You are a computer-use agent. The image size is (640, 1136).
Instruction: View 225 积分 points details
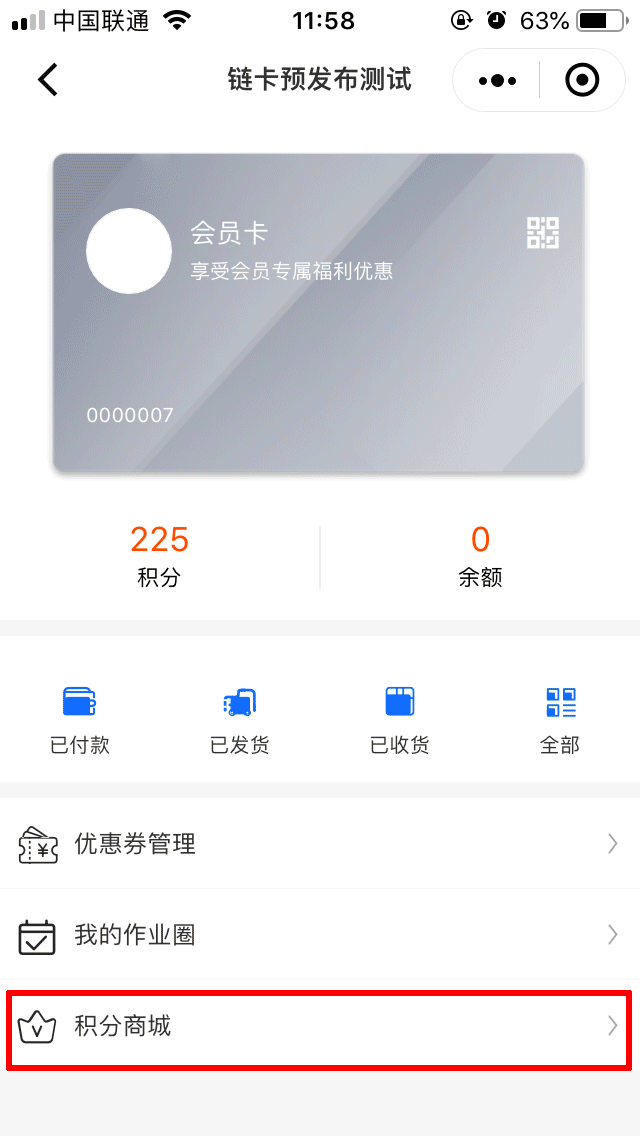pyautogui.click(x=159, y=556)
